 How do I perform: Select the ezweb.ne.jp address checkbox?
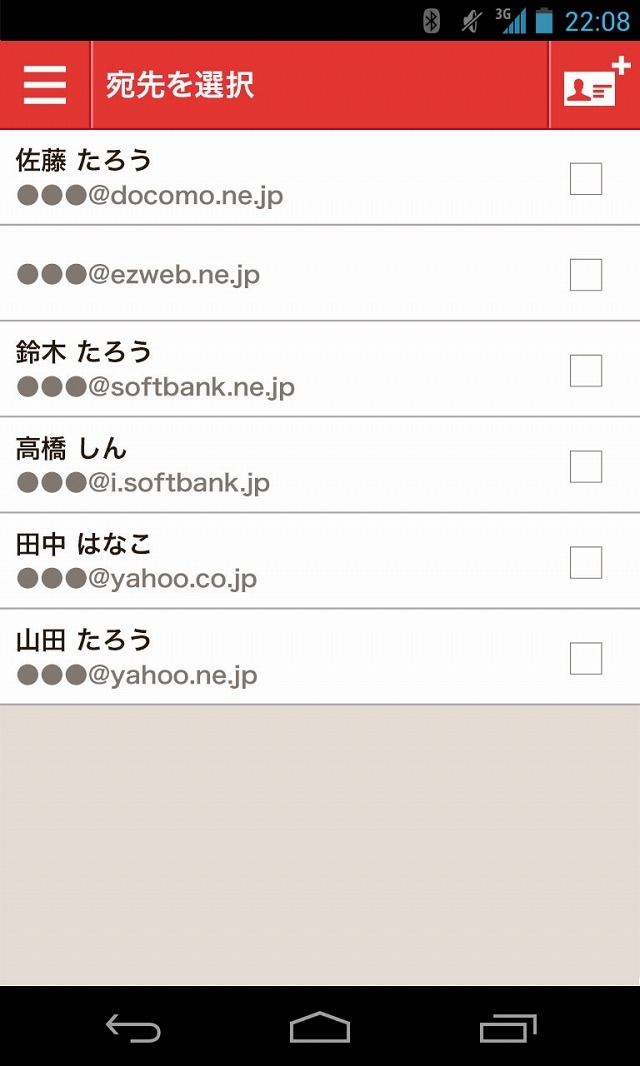[x=586, y=275]
